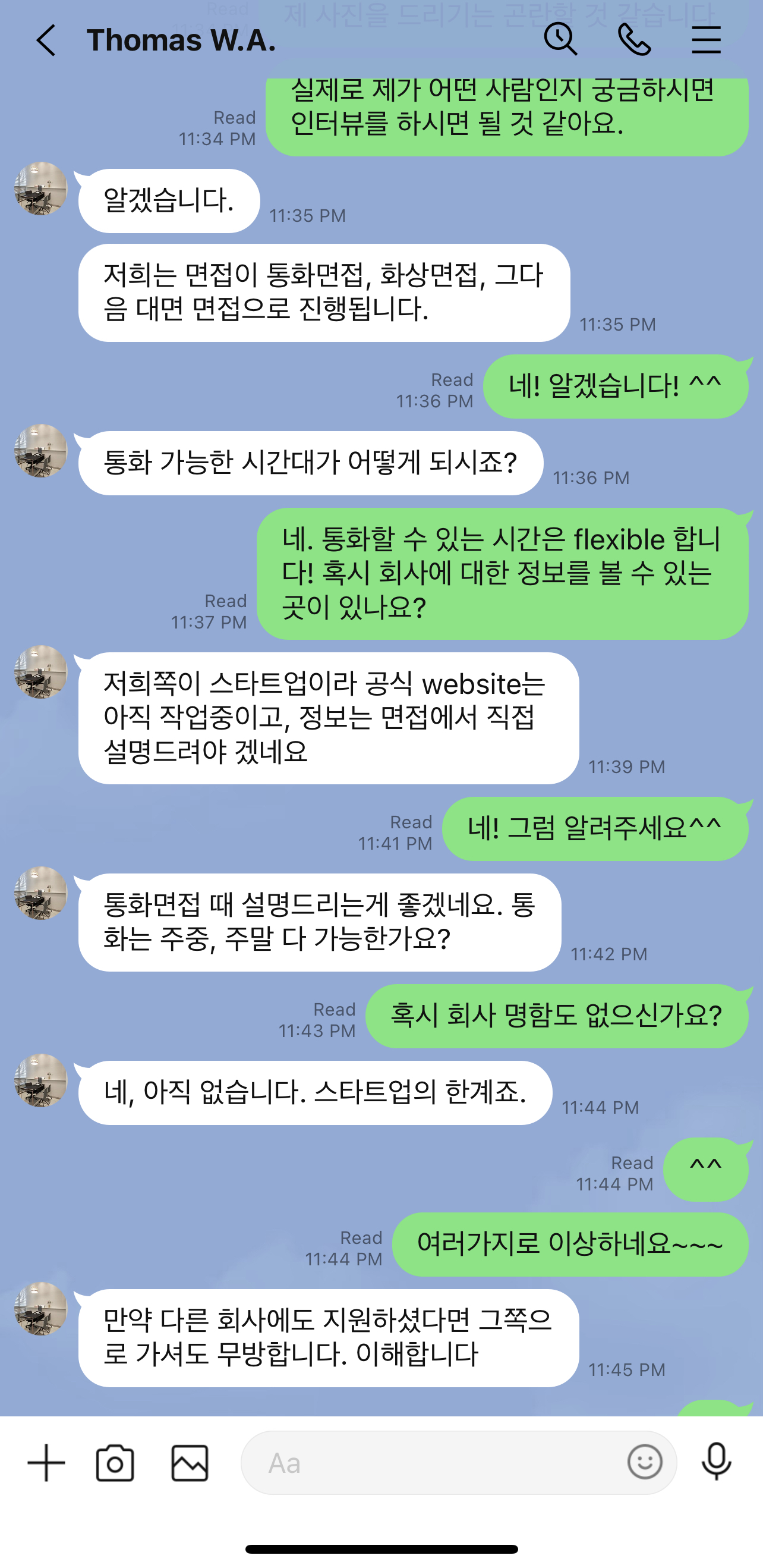Open the plus attachment menu
Image resolution: width=763 pixels, height=1568 pixels.
coord(46,1463)
